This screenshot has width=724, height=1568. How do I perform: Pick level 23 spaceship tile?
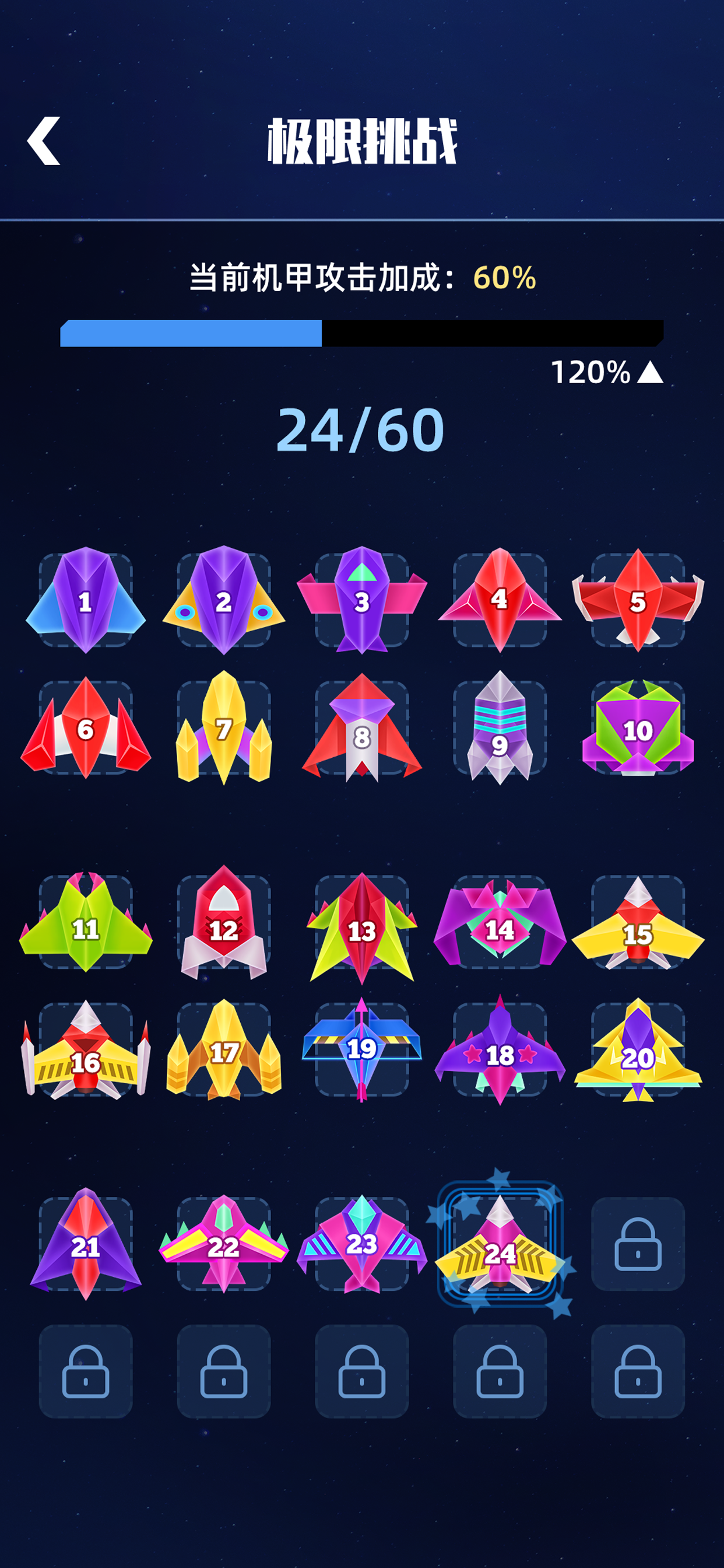361,1244
